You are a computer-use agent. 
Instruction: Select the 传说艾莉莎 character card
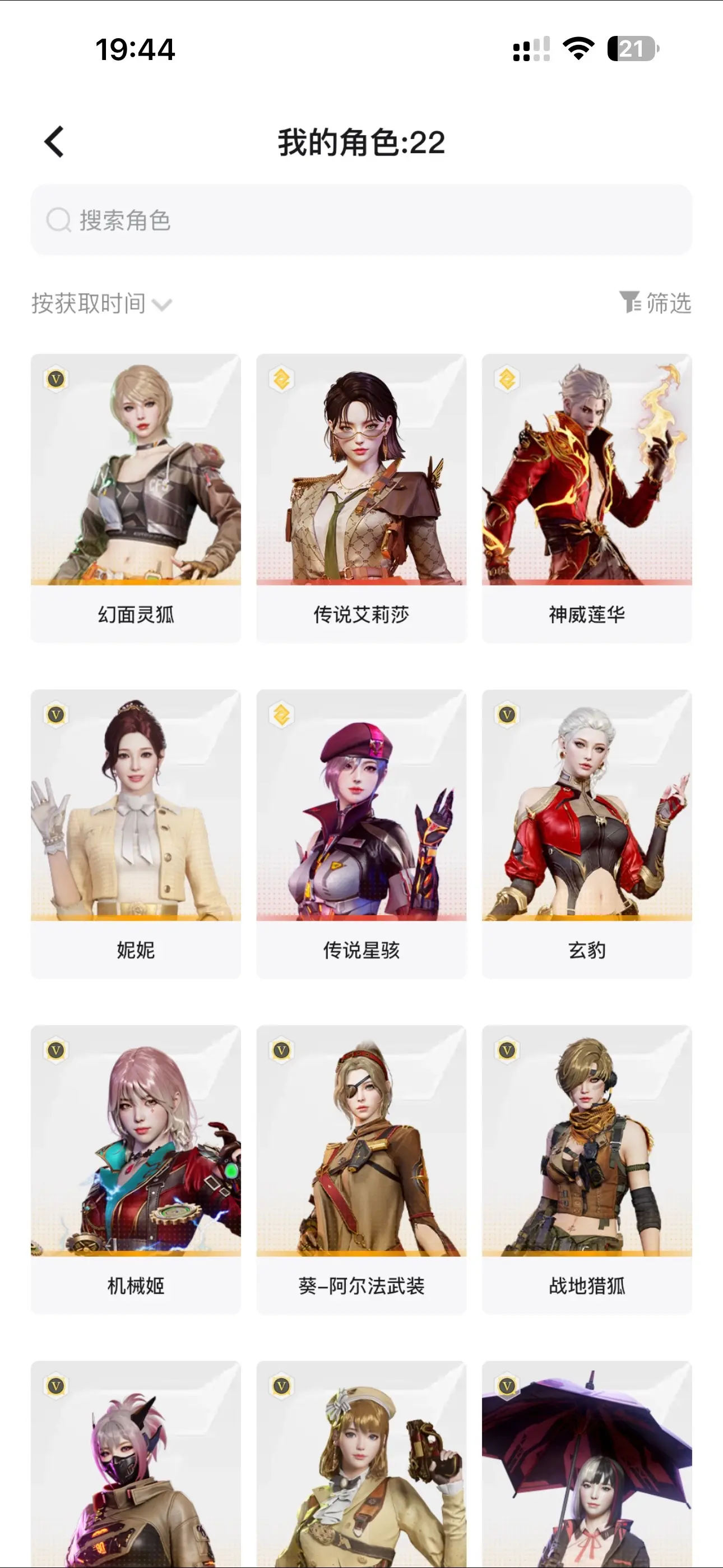(x=361, y=497)
